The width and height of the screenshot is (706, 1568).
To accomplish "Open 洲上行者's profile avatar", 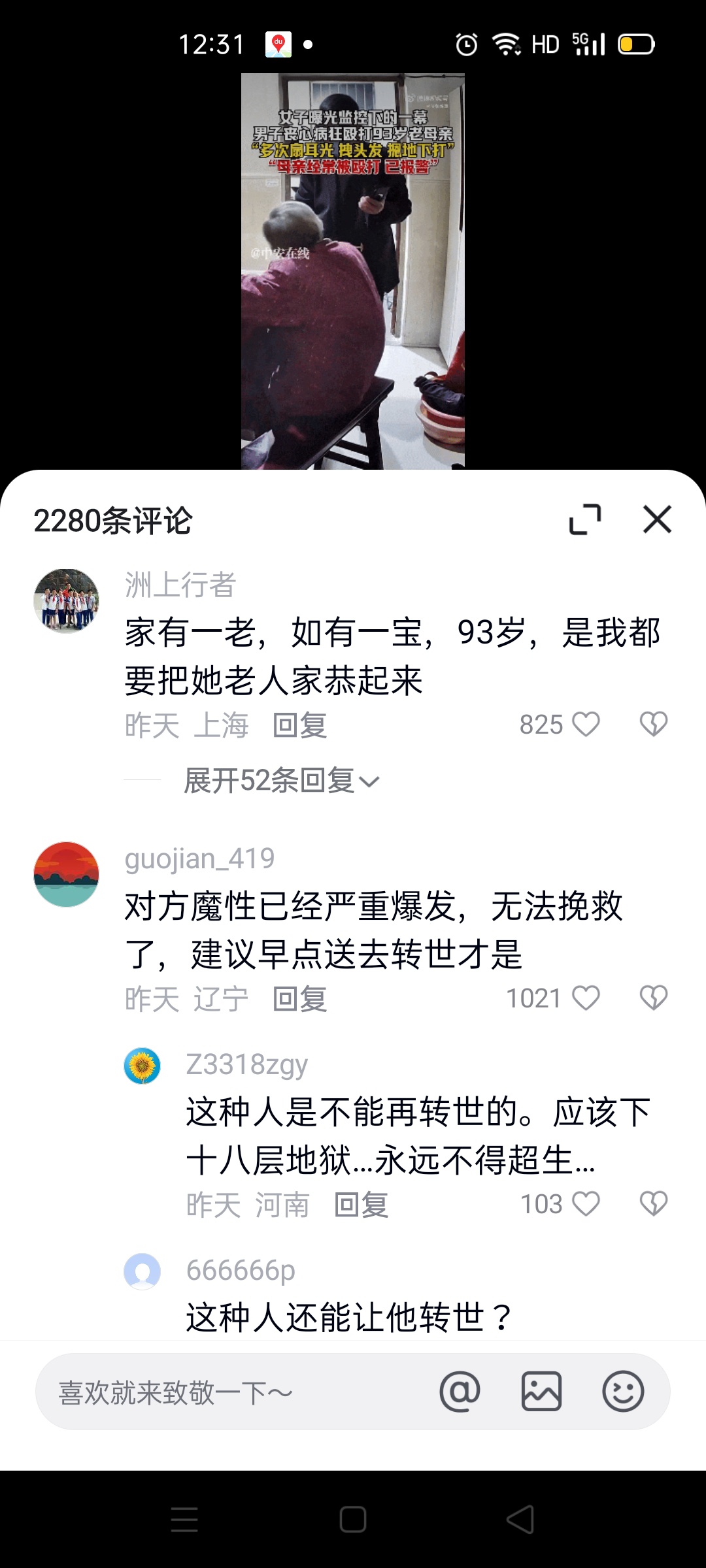I will tap(66, 601).
